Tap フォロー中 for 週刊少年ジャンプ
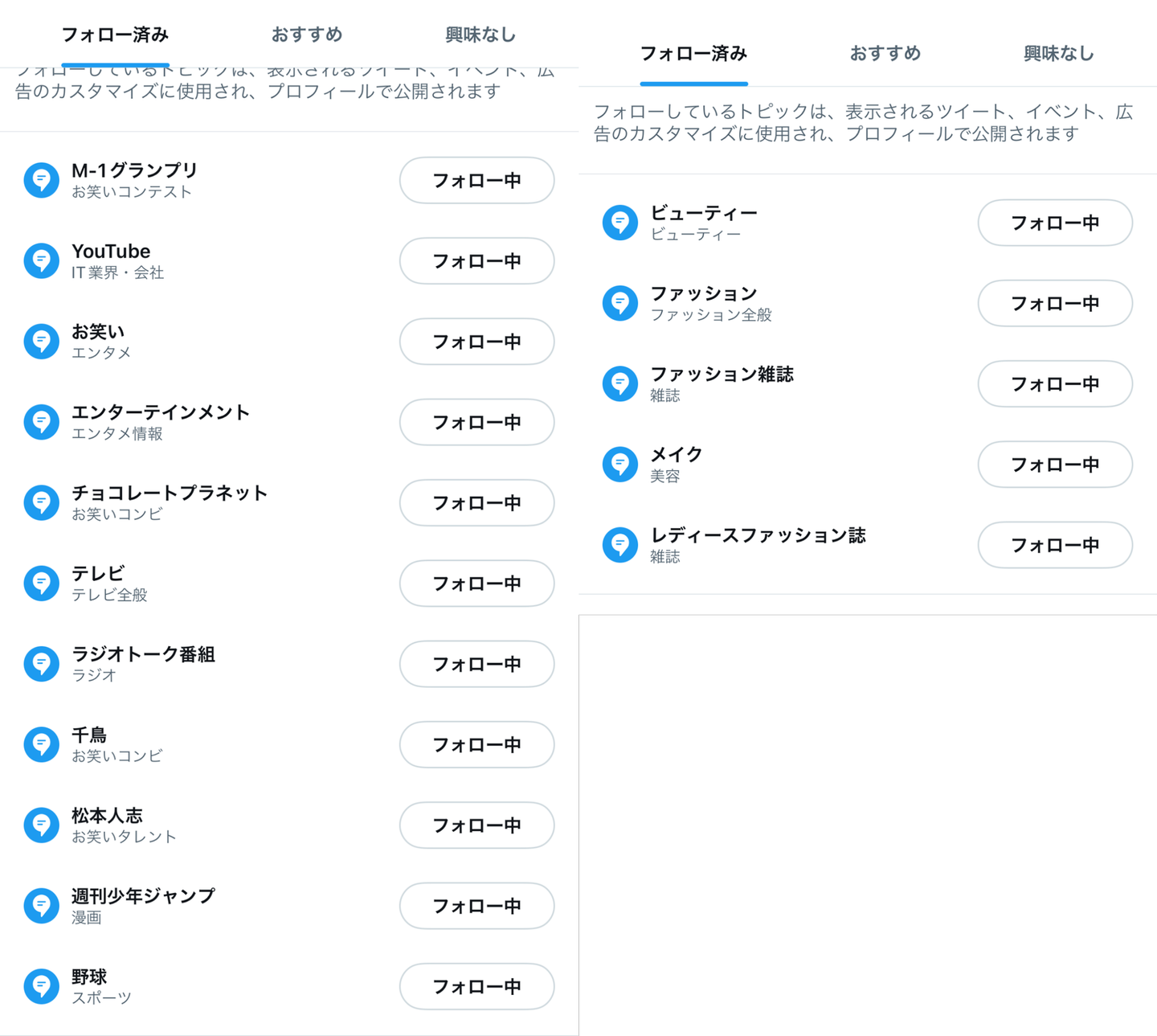 (476, 906)
